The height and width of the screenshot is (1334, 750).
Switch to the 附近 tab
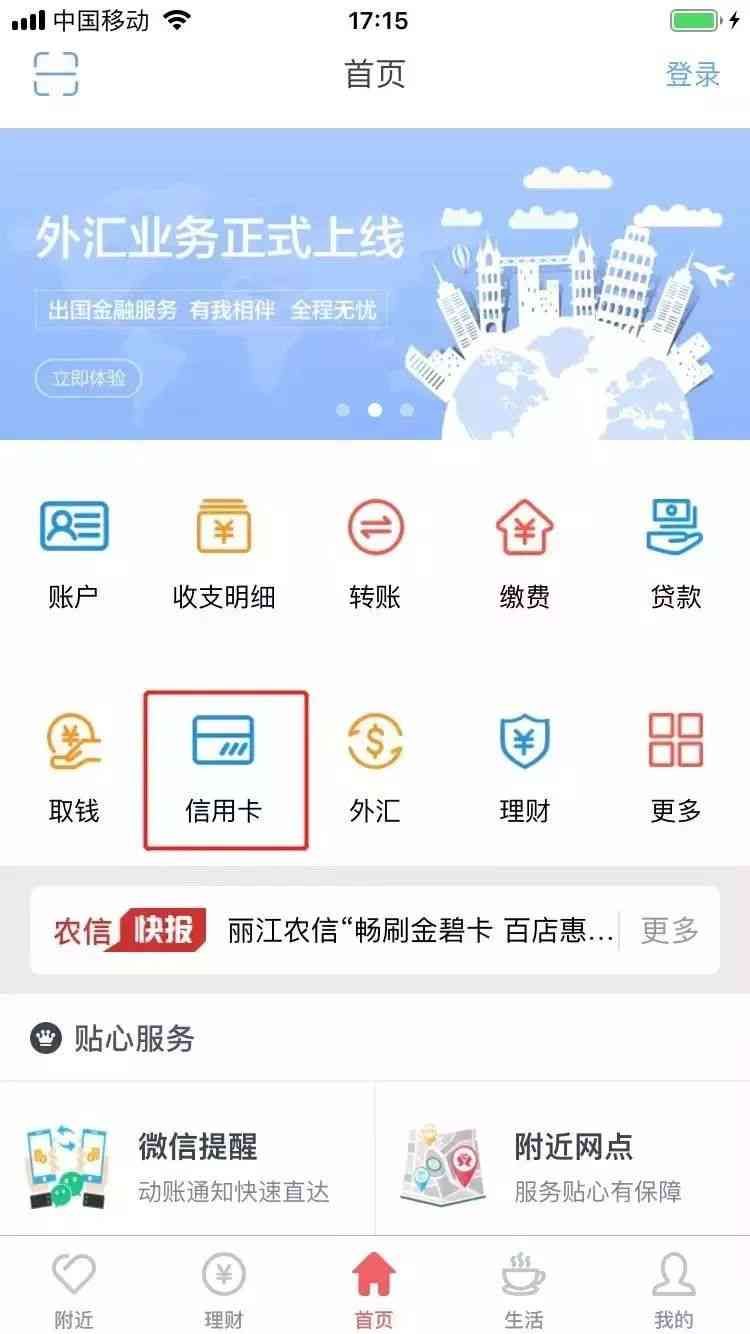coord(74,1289)
